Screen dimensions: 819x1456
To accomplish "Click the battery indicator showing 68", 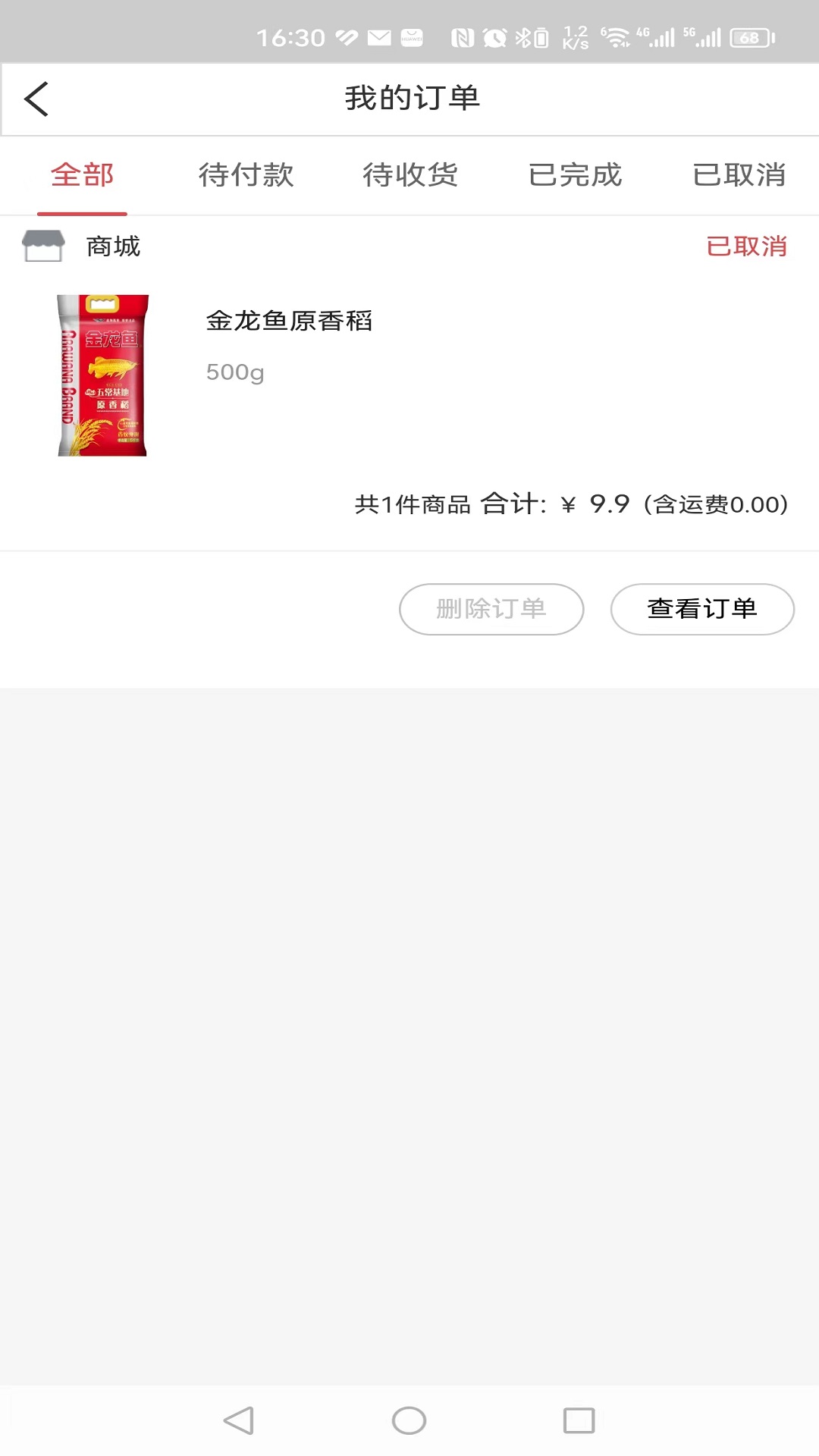I will point(747,36).
